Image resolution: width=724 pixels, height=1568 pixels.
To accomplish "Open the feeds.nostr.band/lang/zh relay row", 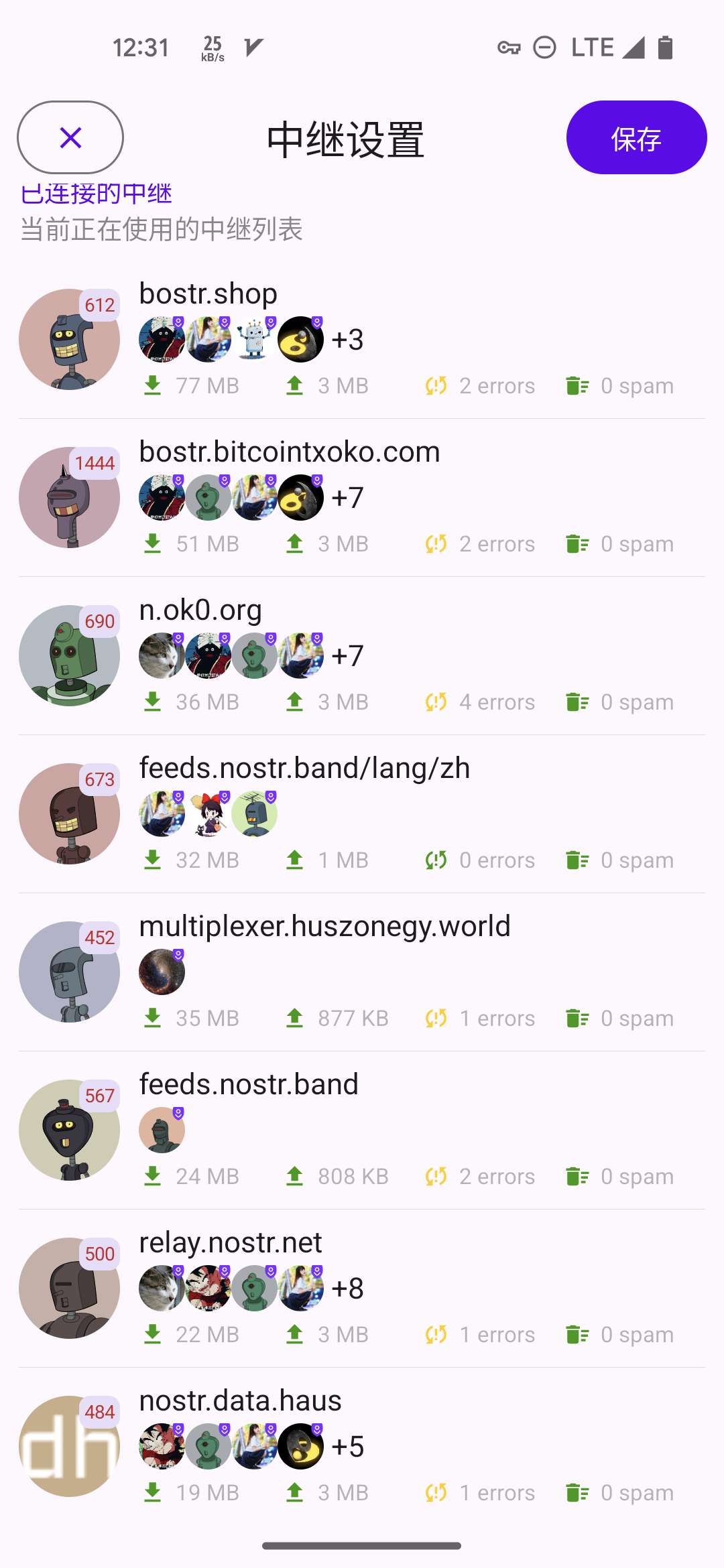I will pos(304,769).
